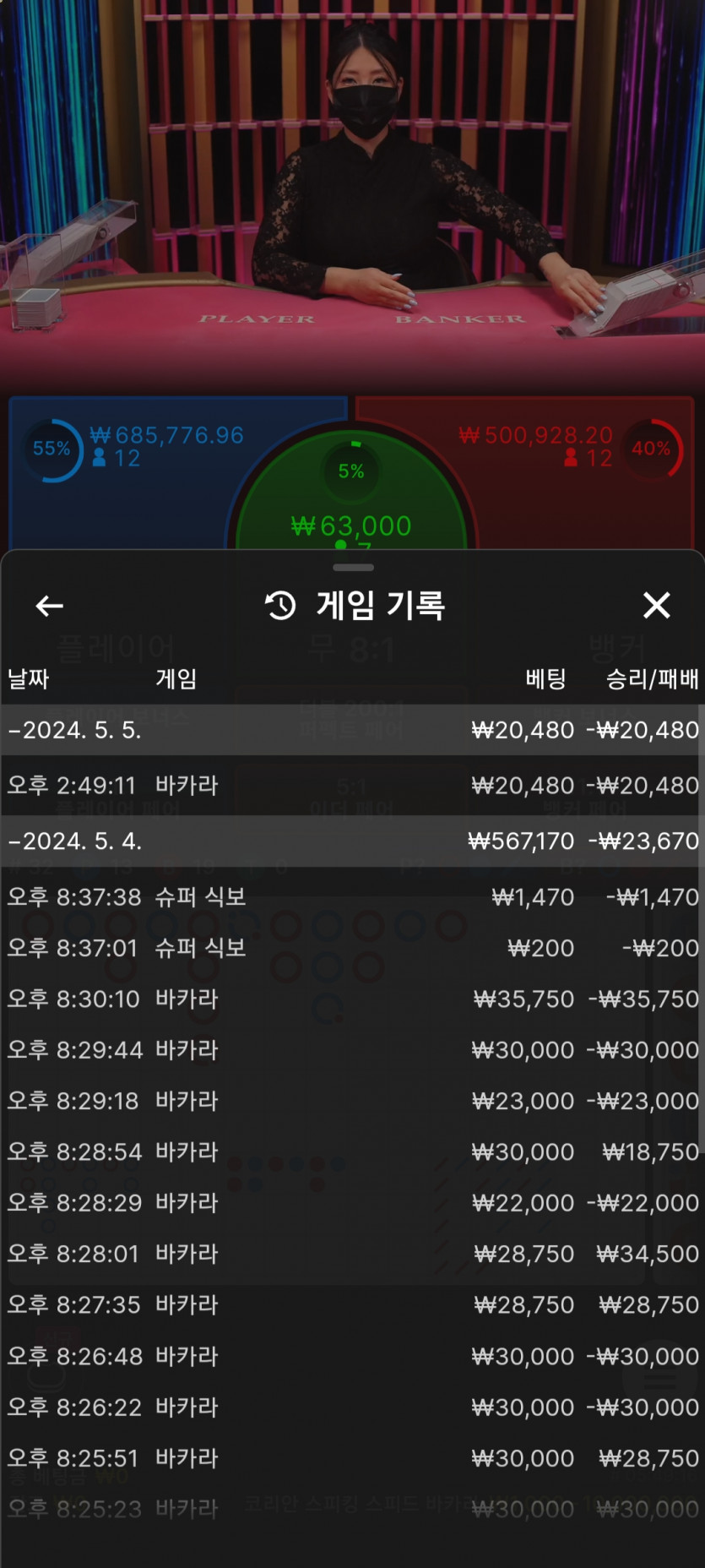Tap the 오후 8:25:51 바카라 row
The width and height of the screenshot is (705, 1568).
tap(352, 1458)
